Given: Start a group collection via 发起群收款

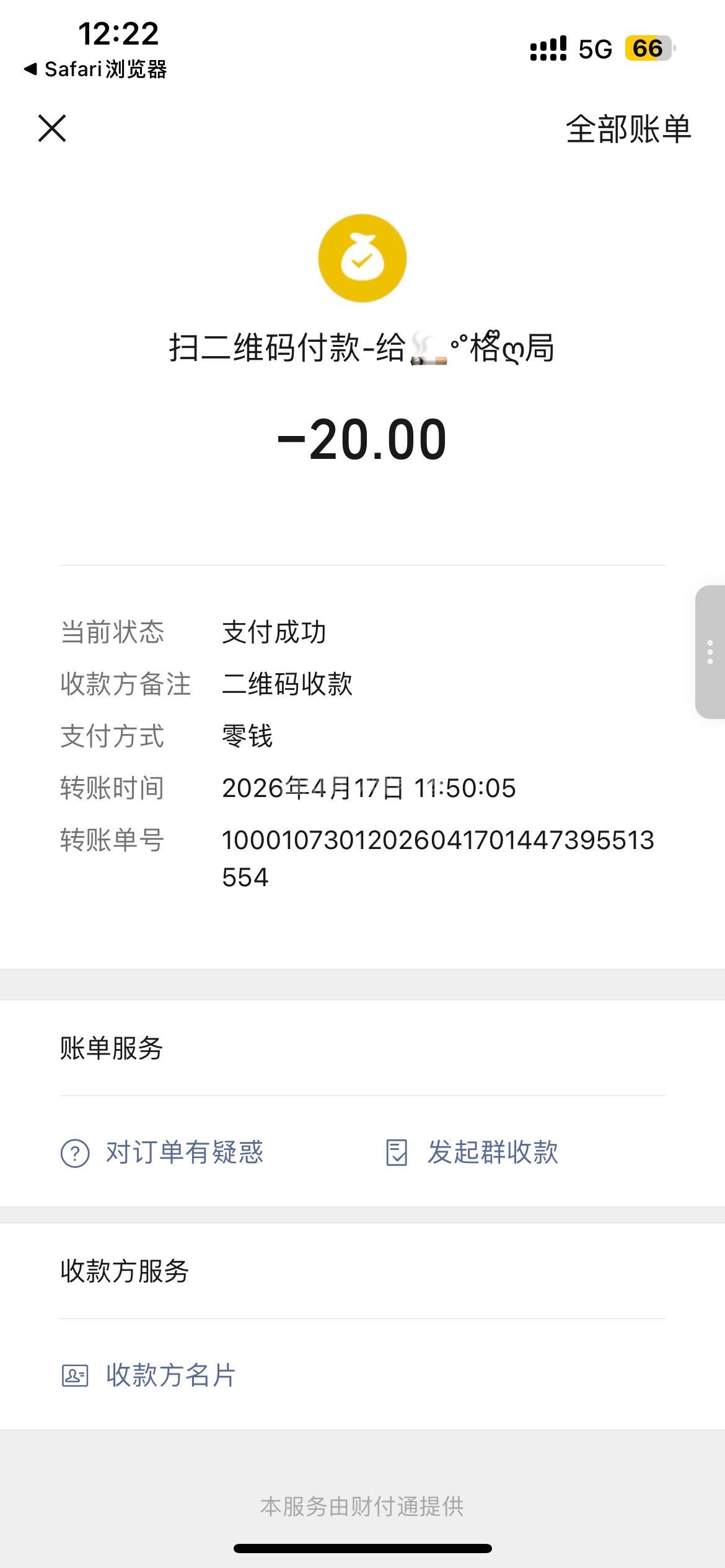Looking at the screenshot, I should pyautogui.click(x=472, y=1153).
